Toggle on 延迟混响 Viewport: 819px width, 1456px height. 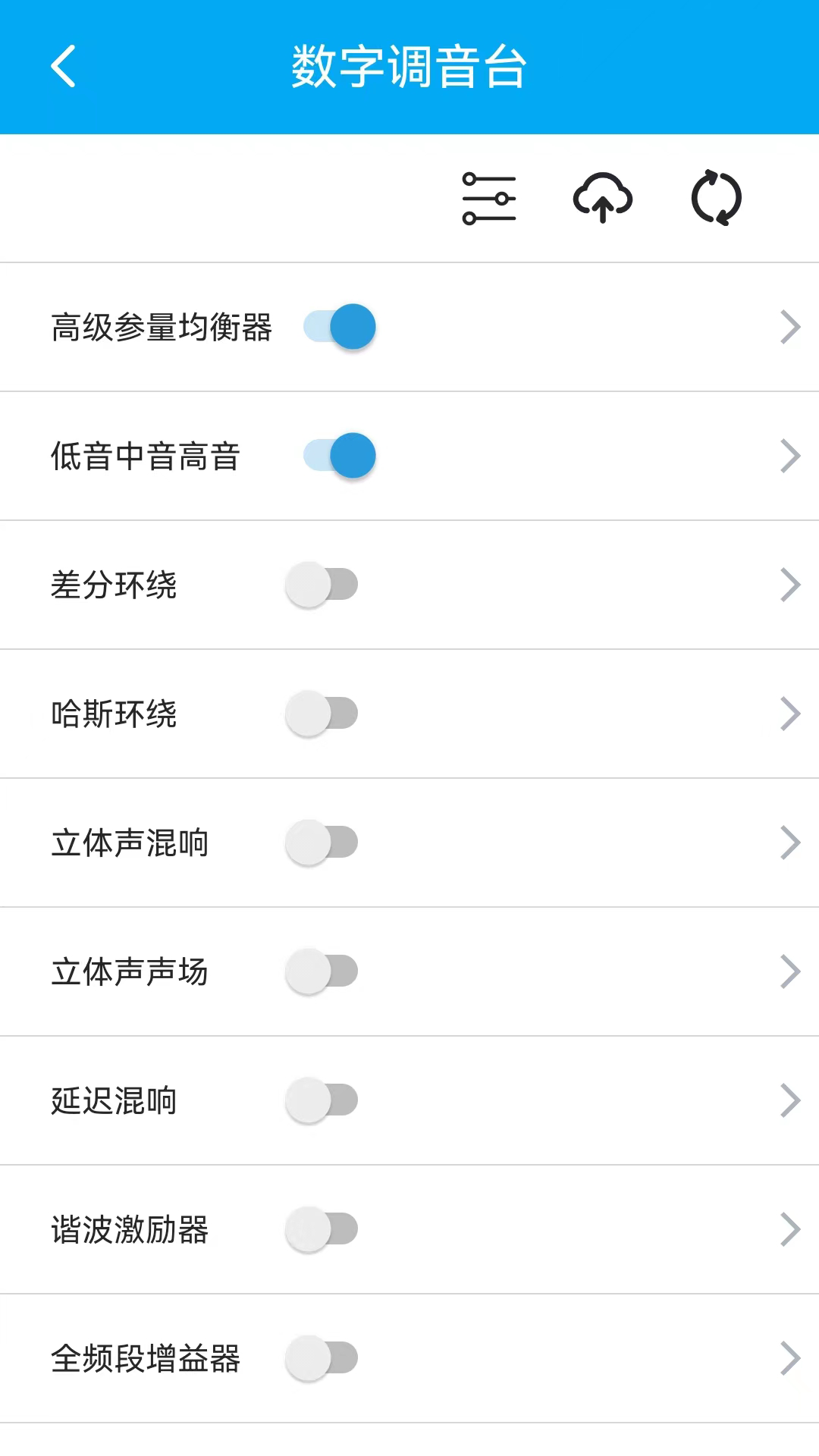tap(320, 1100)
